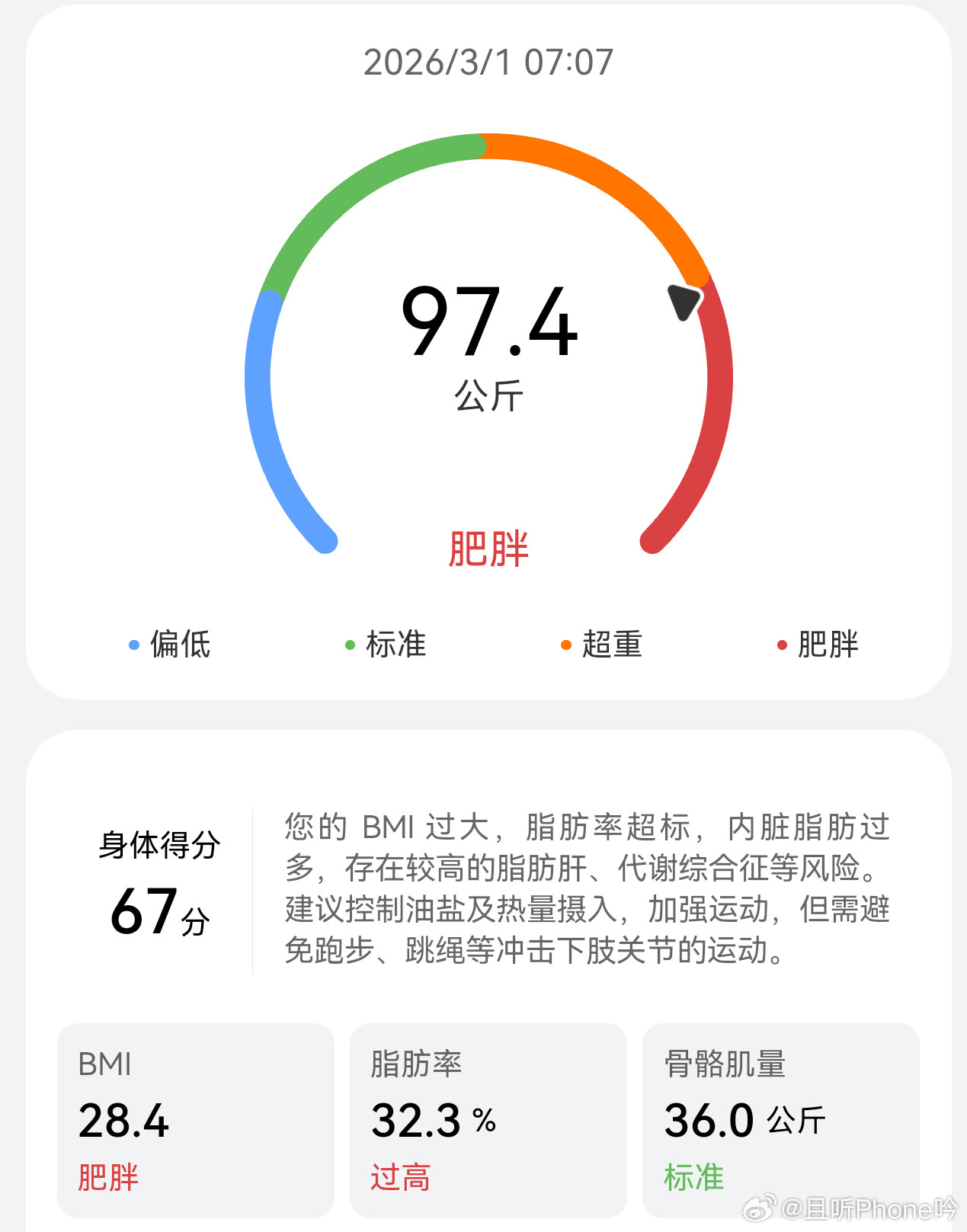967x1232 pixels.
Task: Select the blue 偏低 legend dot
Action: coord(133,645)
